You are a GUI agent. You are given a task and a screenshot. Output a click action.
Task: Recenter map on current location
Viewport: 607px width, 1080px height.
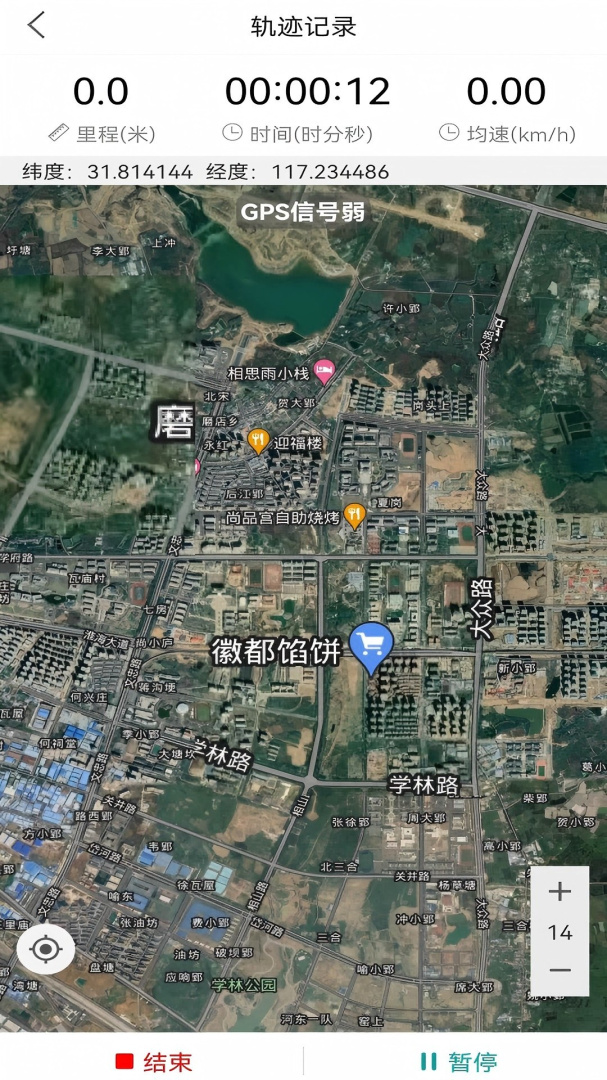click(45, 948)
